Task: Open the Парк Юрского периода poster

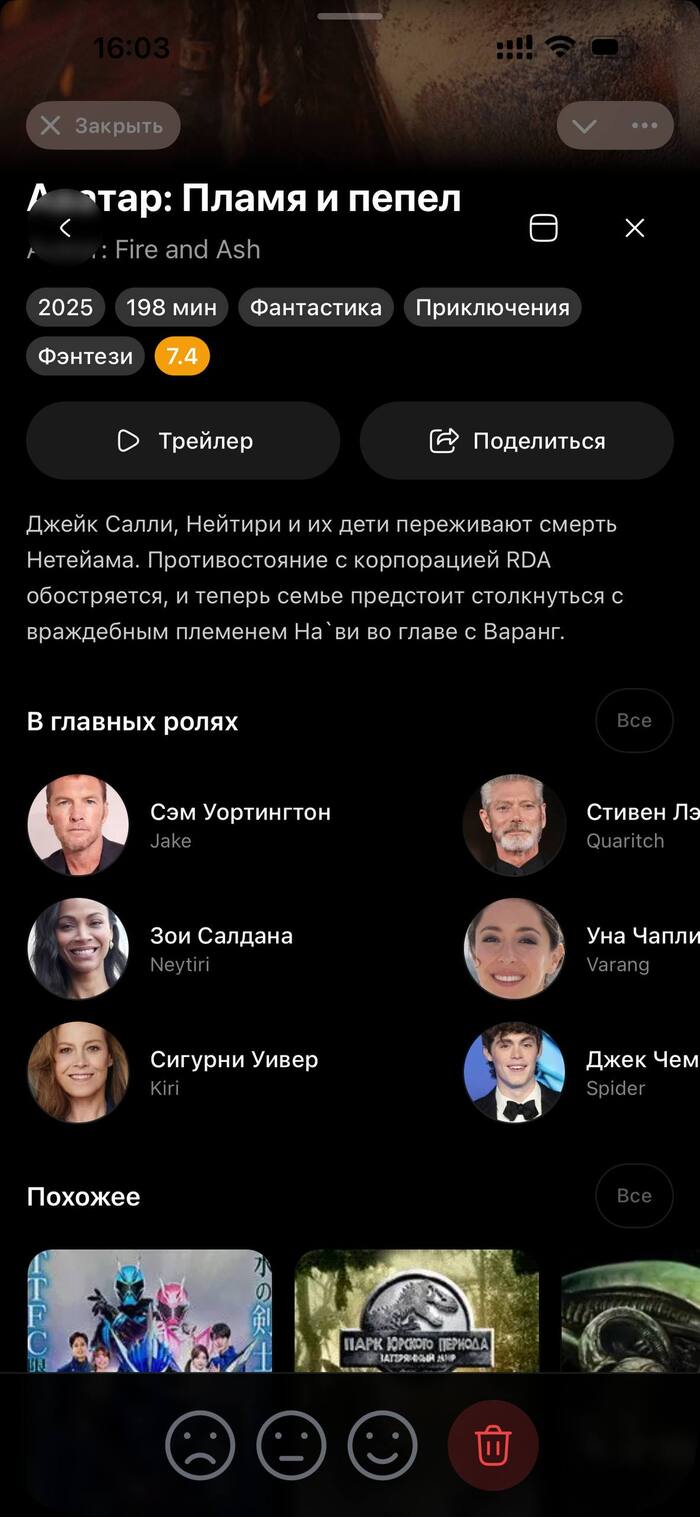Action: click(416, 1310)
